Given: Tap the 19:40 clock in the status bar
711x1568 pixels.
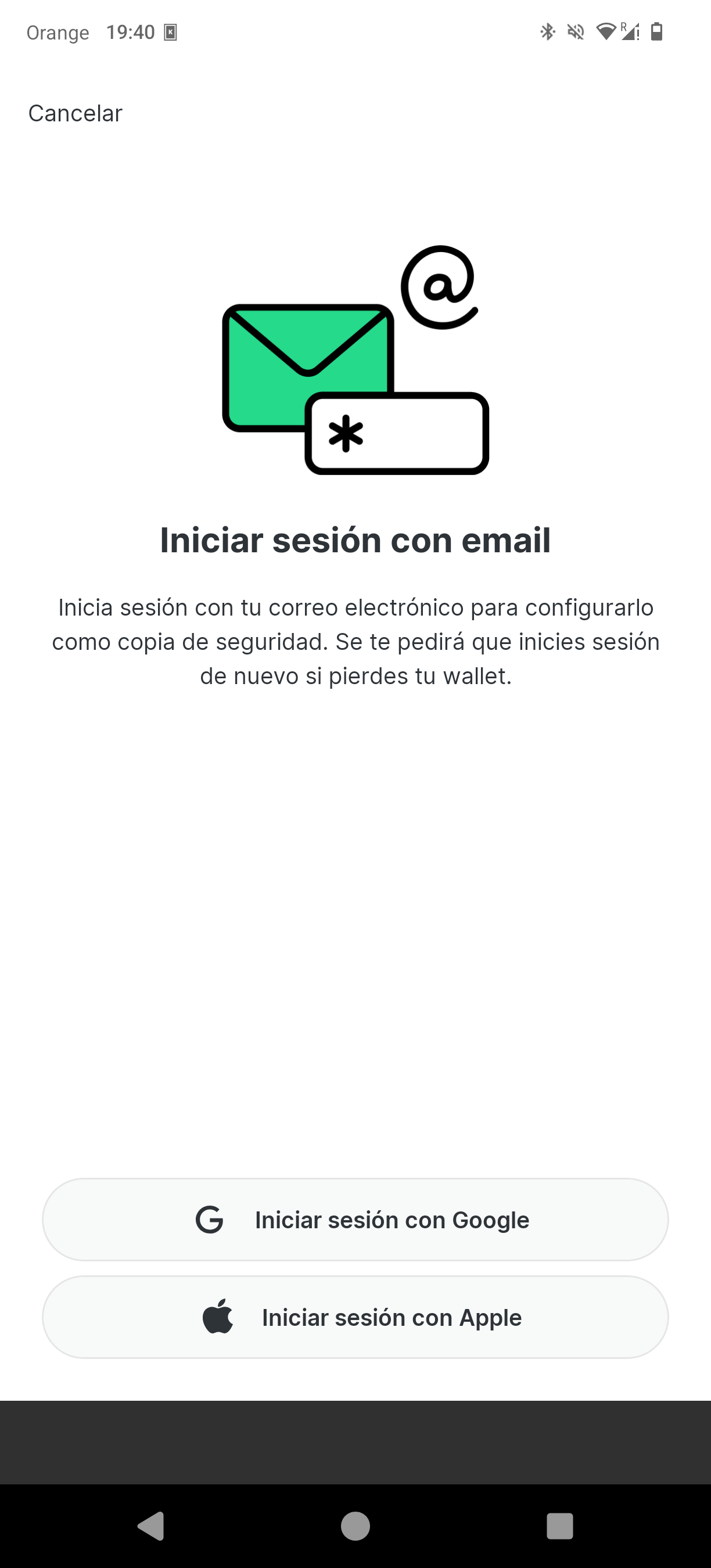Looking at the screenshot, I should click(x=131, y=32).
